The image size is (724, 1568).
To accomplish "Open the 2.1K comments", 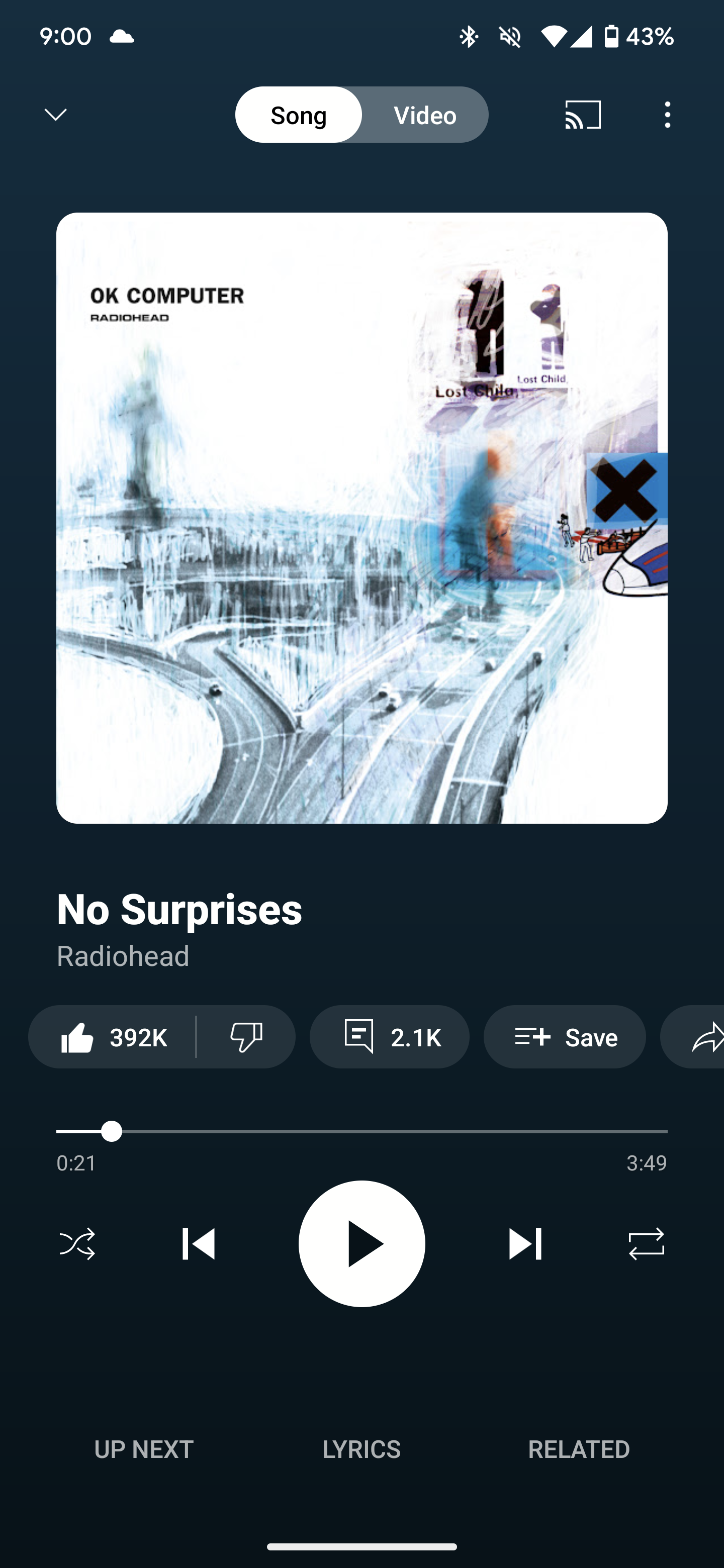I will [x=389, y=1037].
